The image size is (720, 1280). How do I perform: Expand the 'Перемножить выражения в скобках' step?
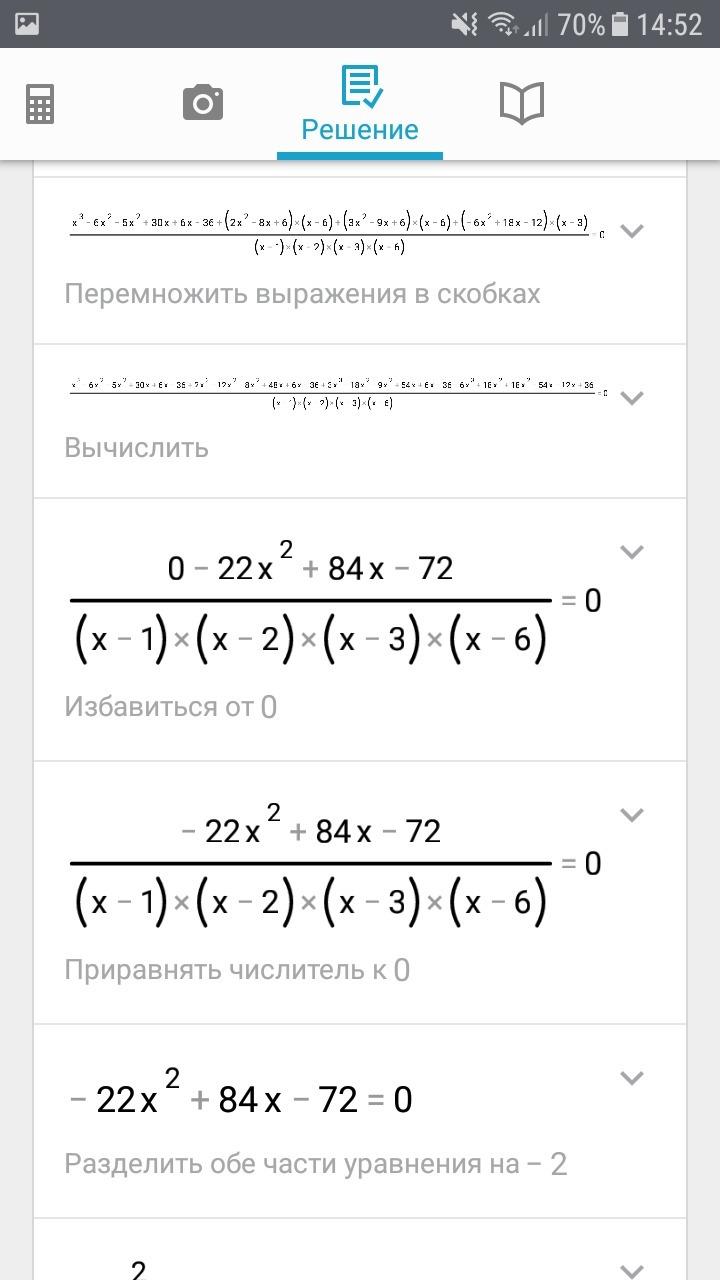coord(631,231)
